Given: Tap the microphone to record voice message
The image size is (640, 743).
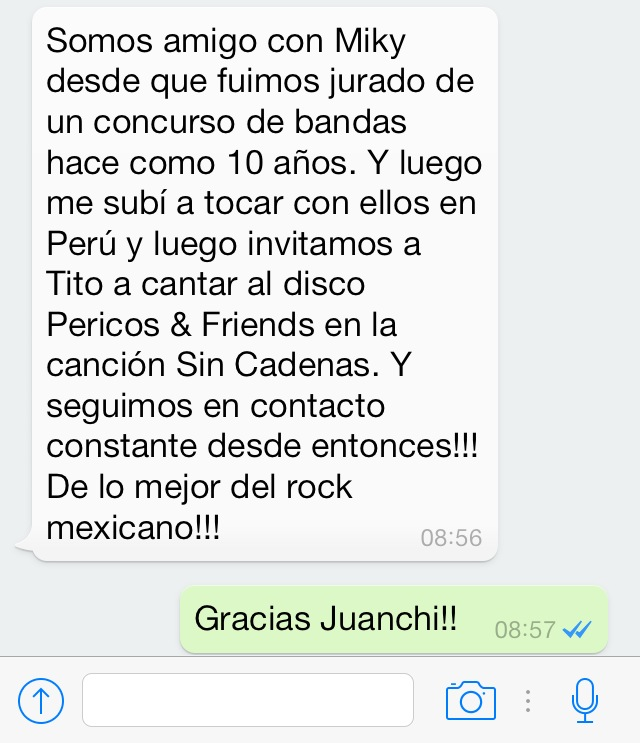Looking at the screenshot, I should pyautogui.click(x=585, y=700).
